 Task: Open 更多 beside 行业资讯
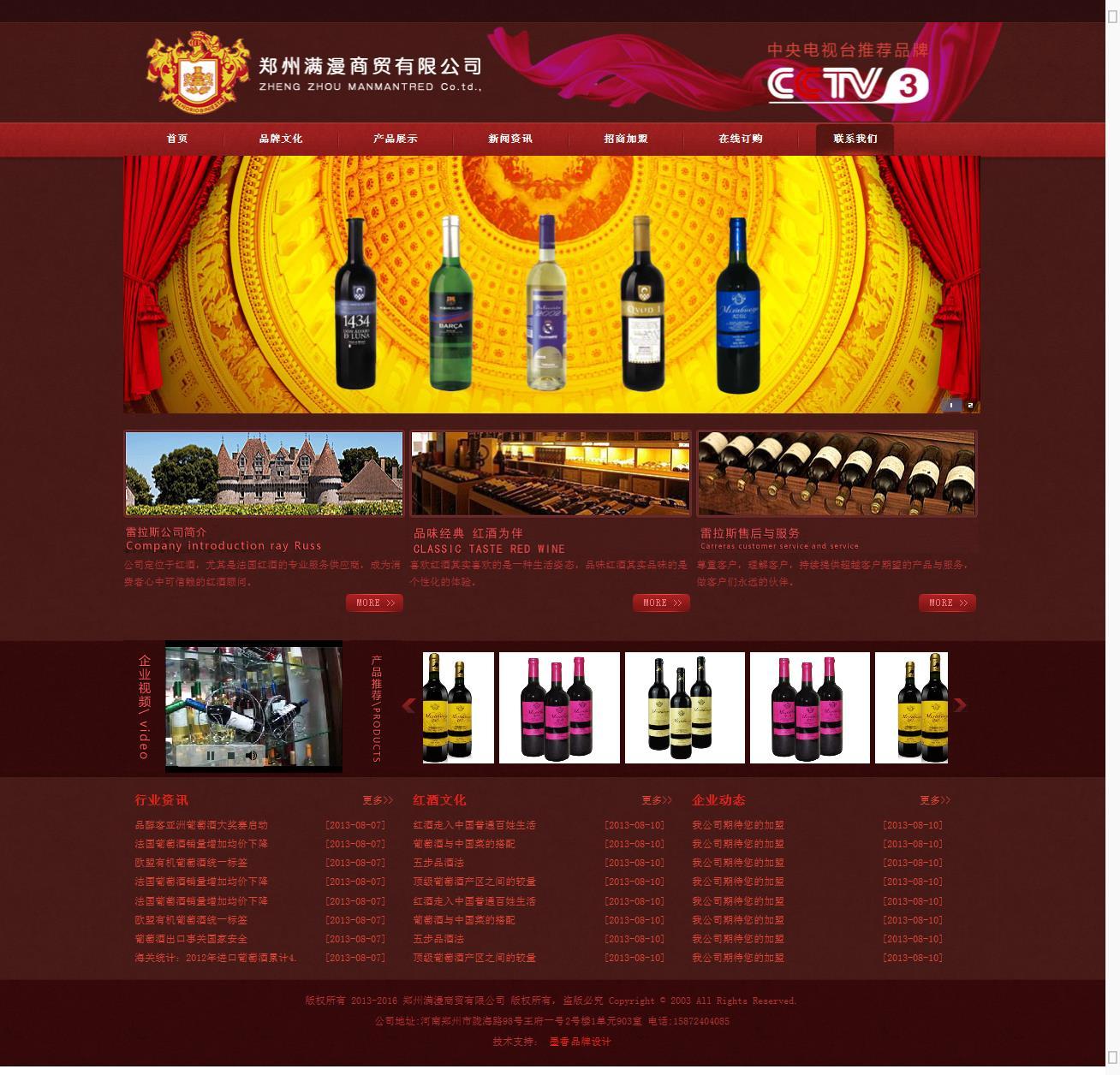377,800
